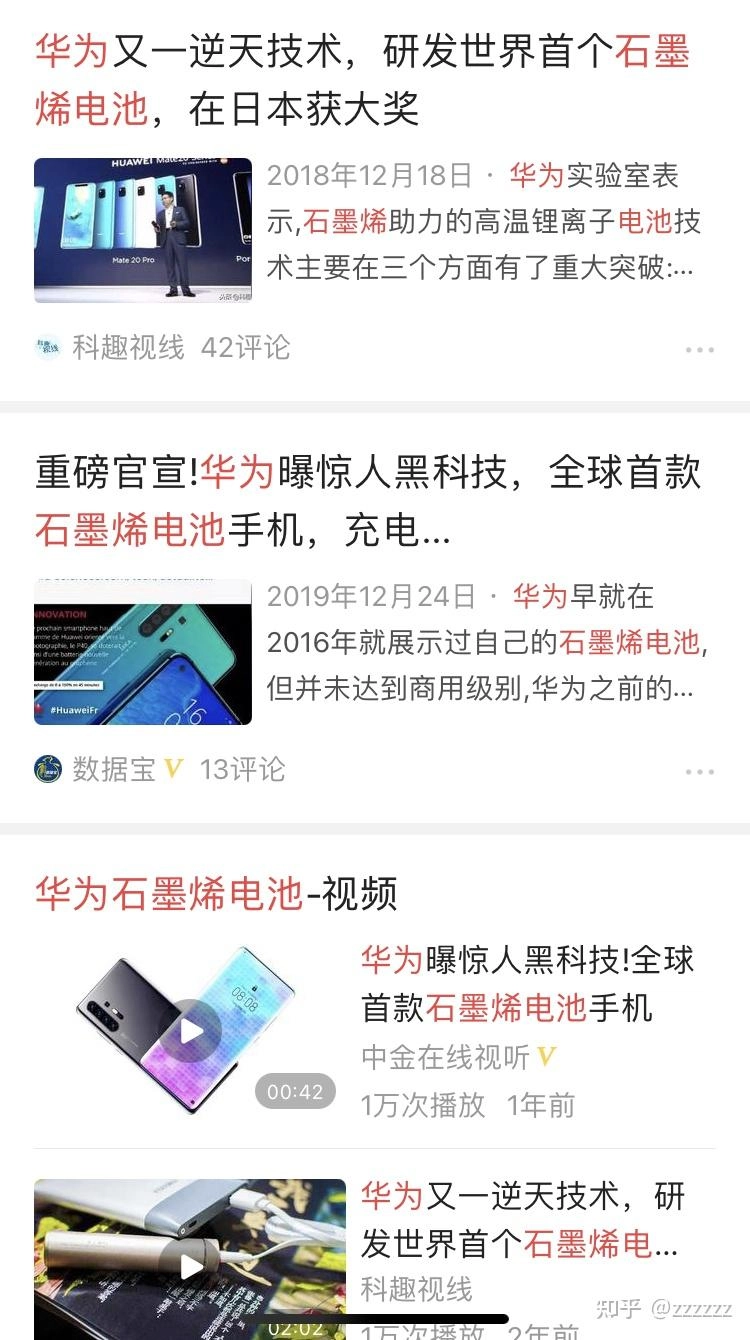Click the Mate 20 Pro launch event thumbnail
Image resolution: width=750 pixels, height=1340 pixels.
coord(143,230)
